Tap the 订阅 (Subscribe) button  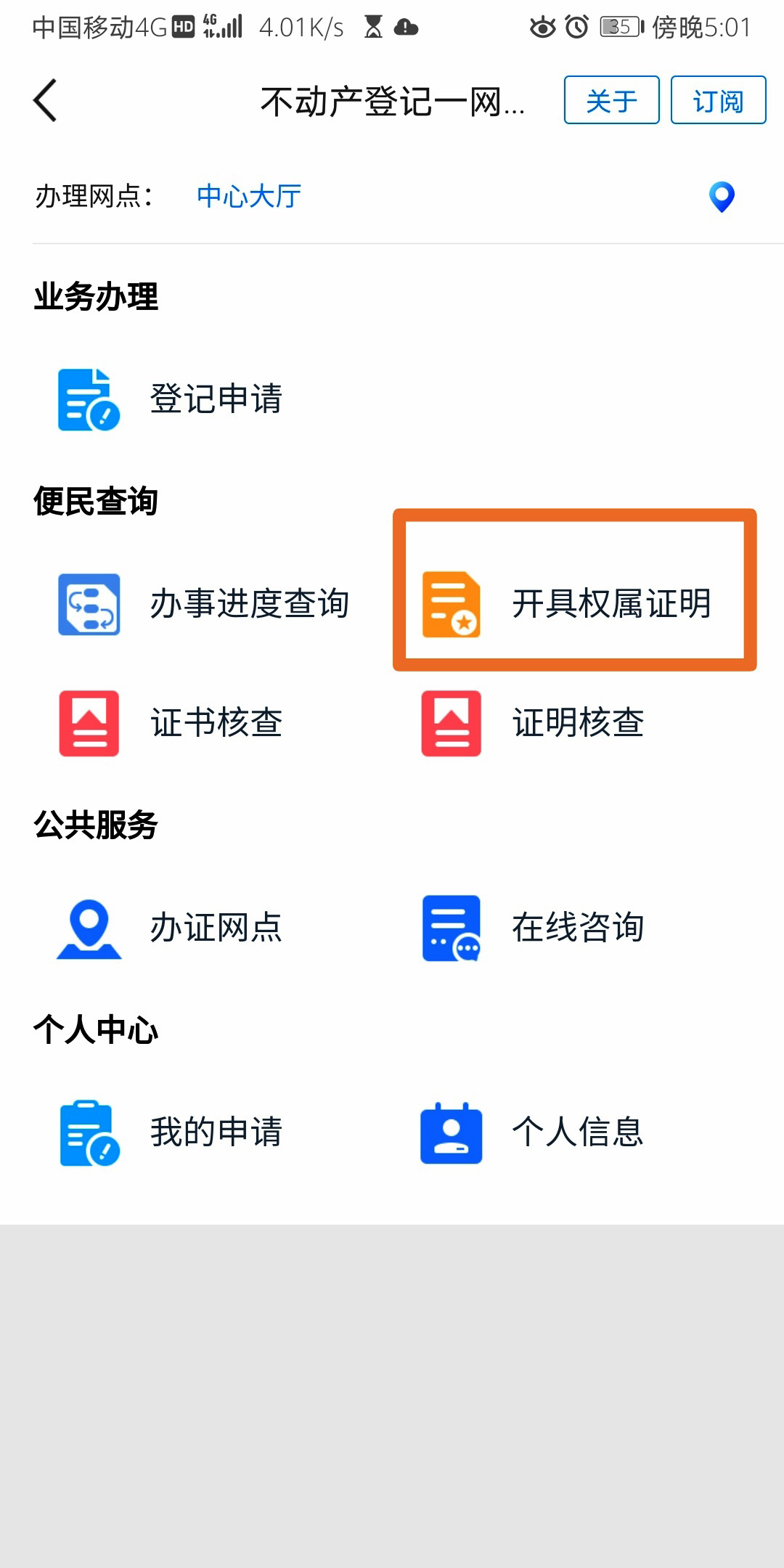[x=718, y=100]
